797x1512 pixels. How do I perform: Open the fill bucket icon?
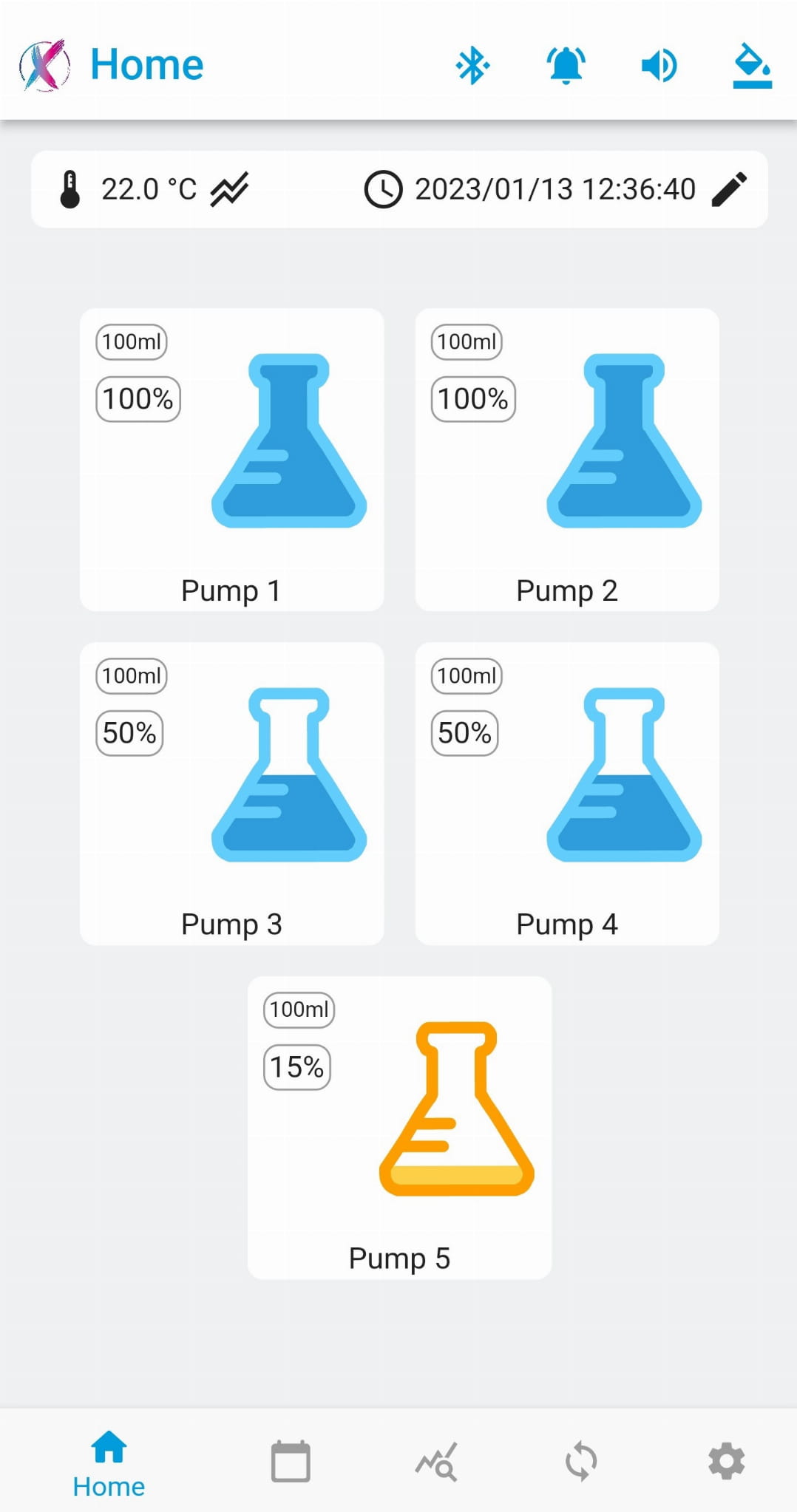coord(752,66)
